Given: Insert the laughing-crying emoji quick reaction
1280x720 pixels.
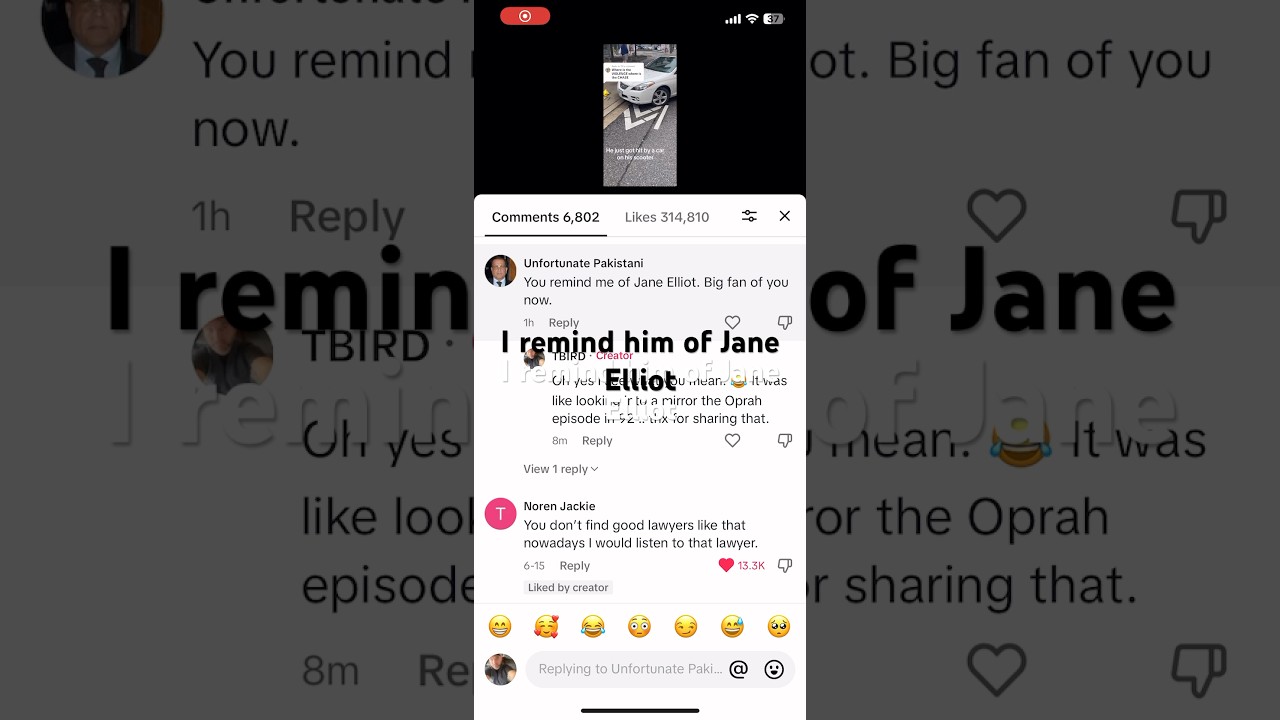Looking at the screenshot, I should tap(593, 627).
